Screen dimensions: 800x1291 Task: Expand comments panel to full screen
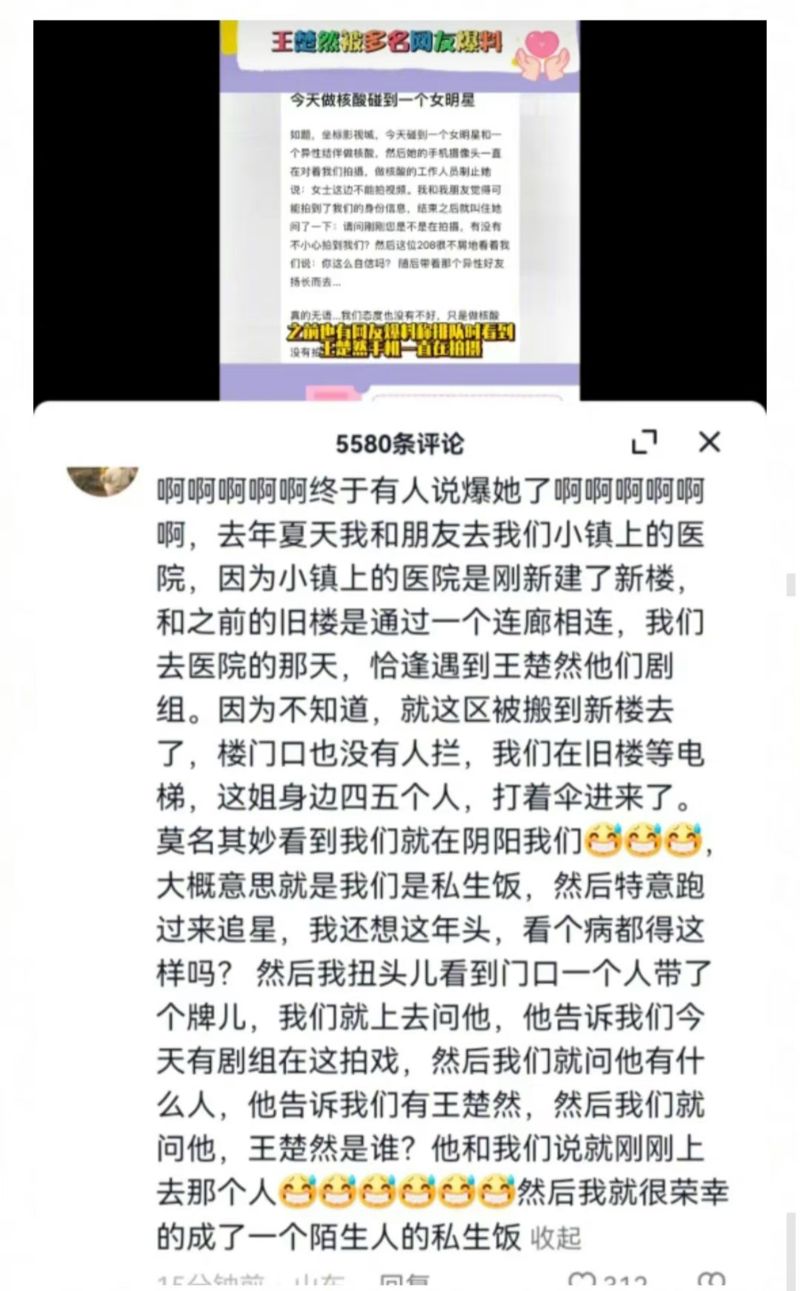[645, 442]
